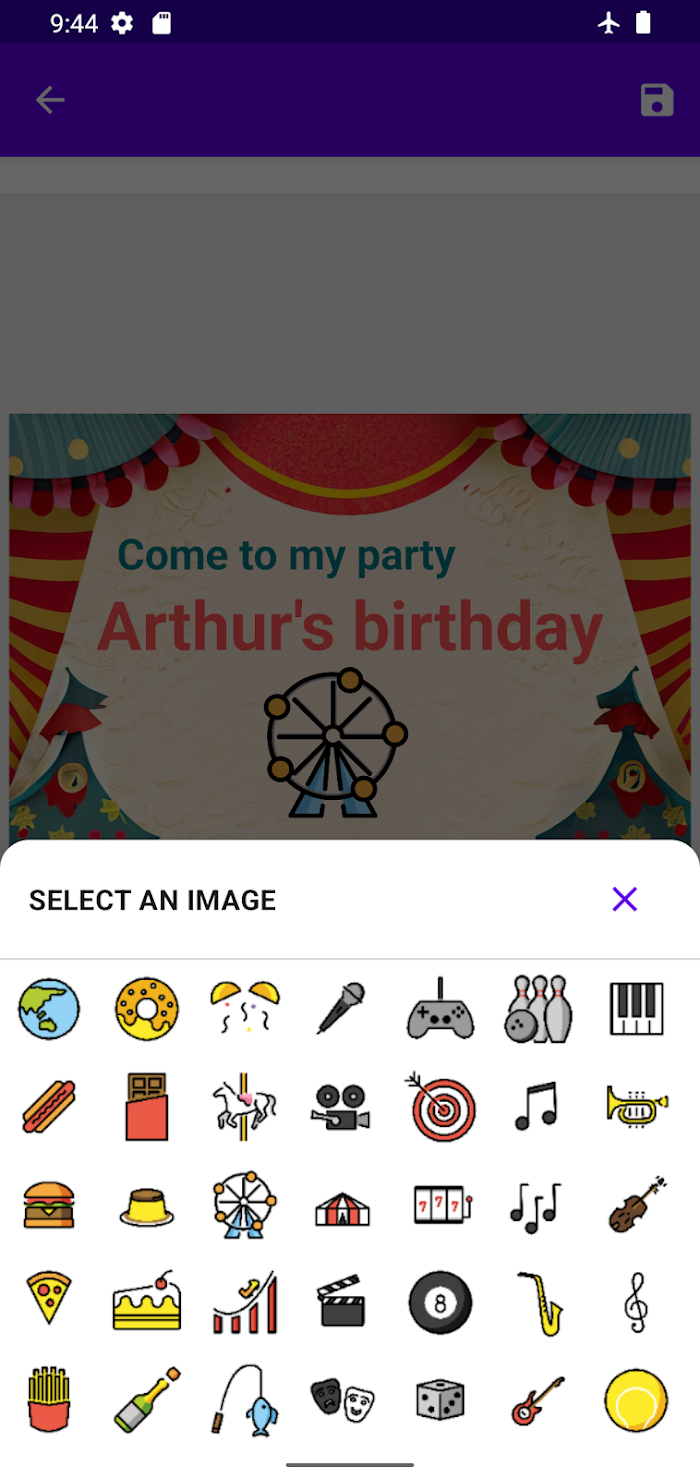Select the game controller image
The image size is (700, 1478).
tap(441, 1009)
